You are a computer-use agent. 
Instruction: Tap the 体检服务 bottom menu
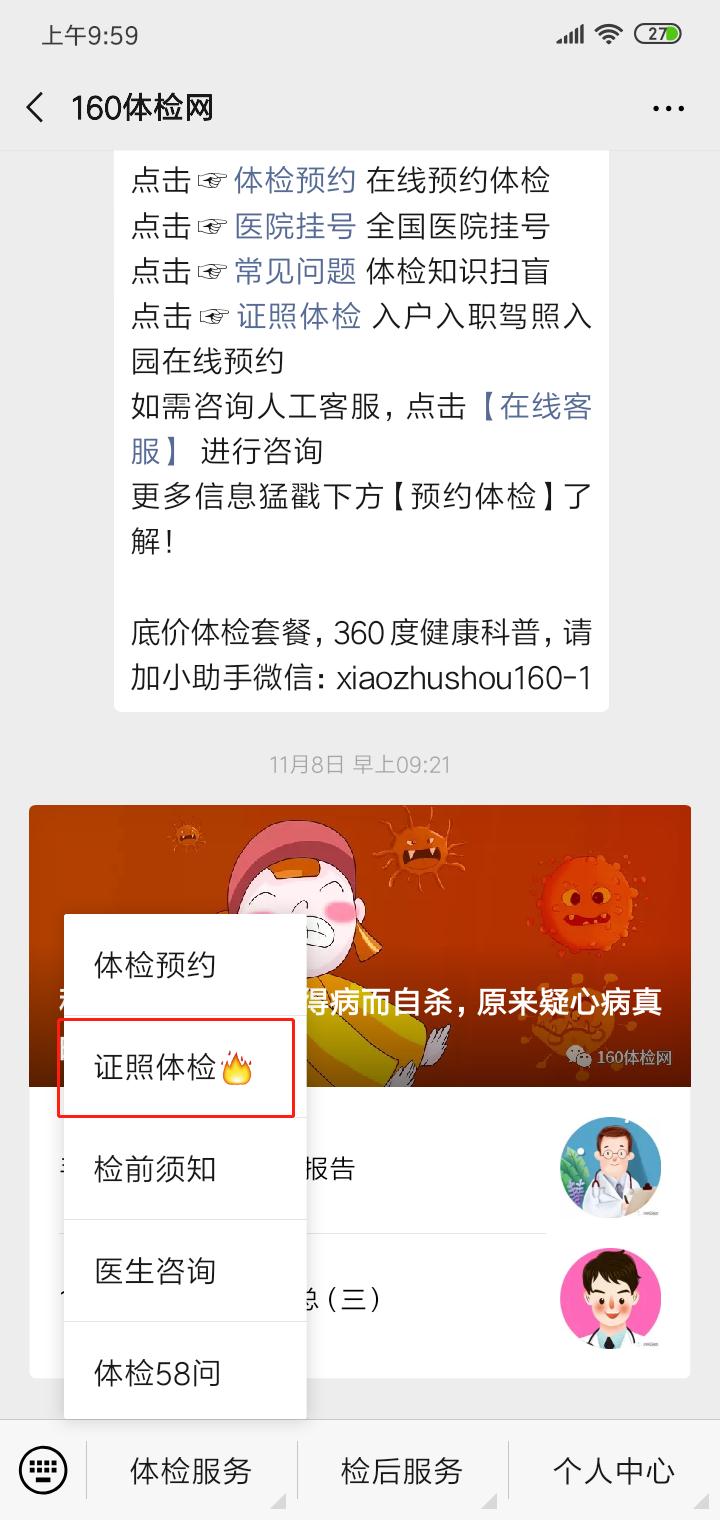(191, 1470)
